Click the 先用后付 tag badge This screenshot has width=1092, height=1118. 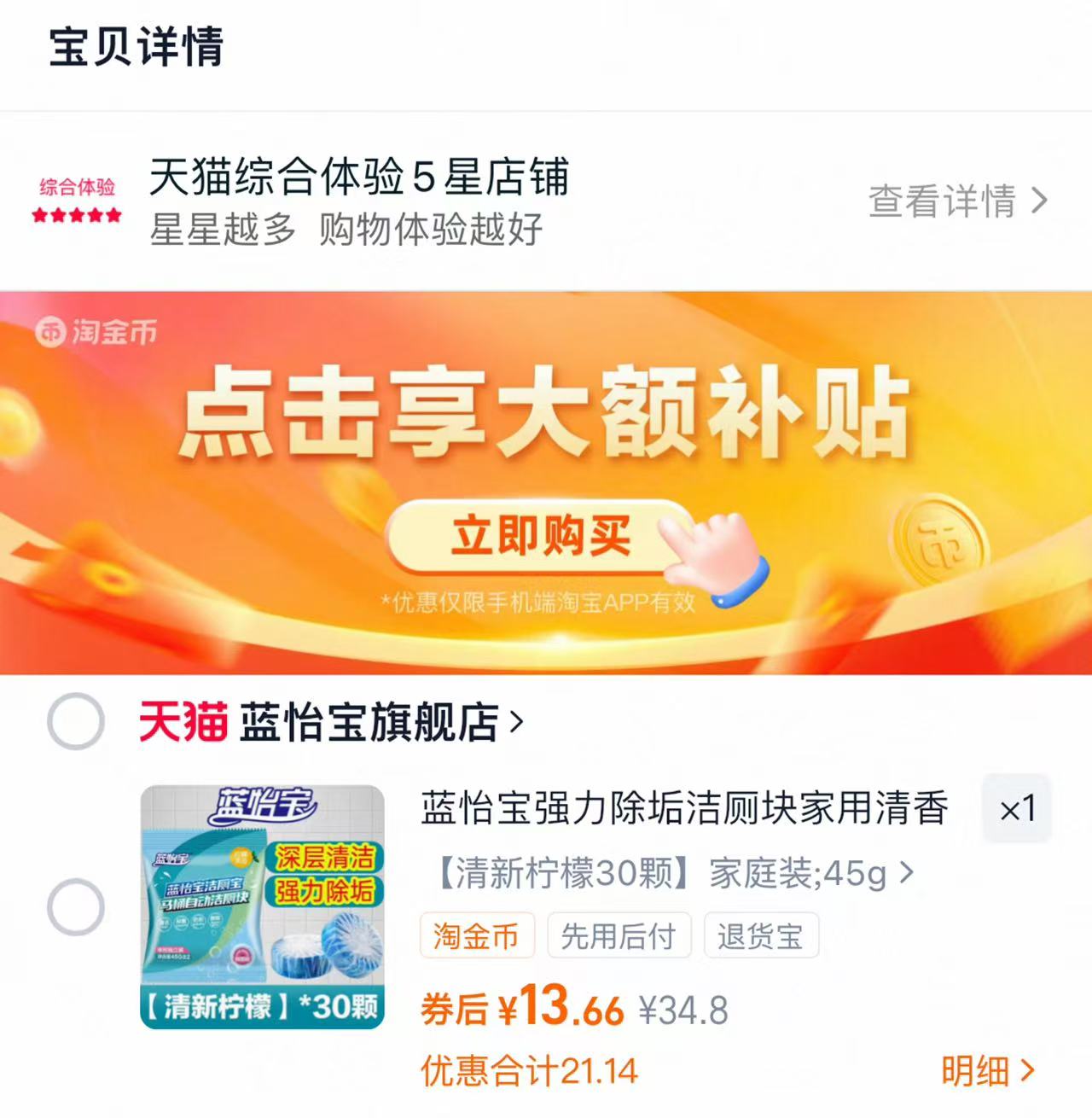[x=620, y=935]
